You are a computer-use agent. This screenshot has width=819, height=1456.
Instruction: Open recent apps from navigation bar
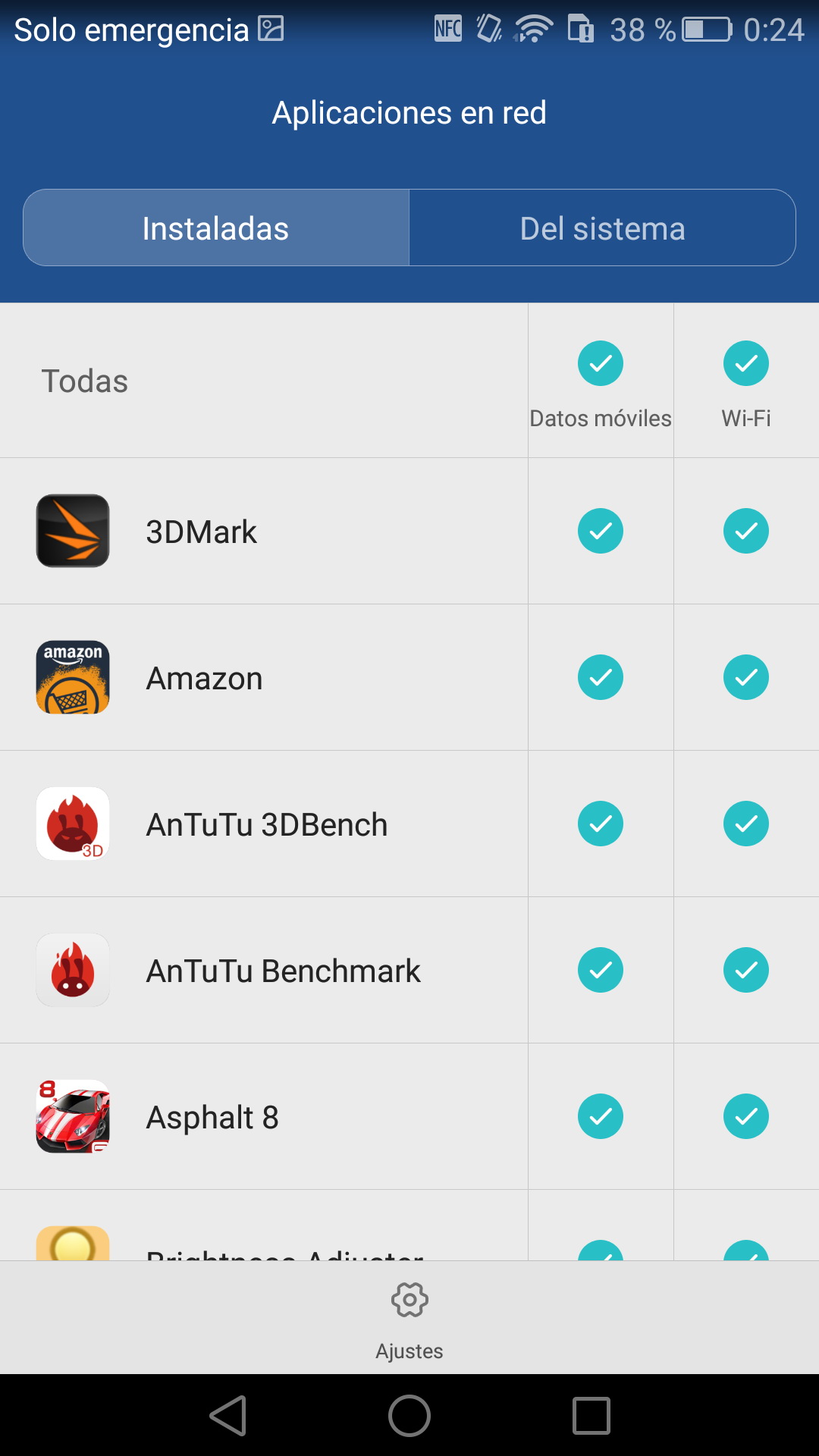click(x=591, y=1416)
